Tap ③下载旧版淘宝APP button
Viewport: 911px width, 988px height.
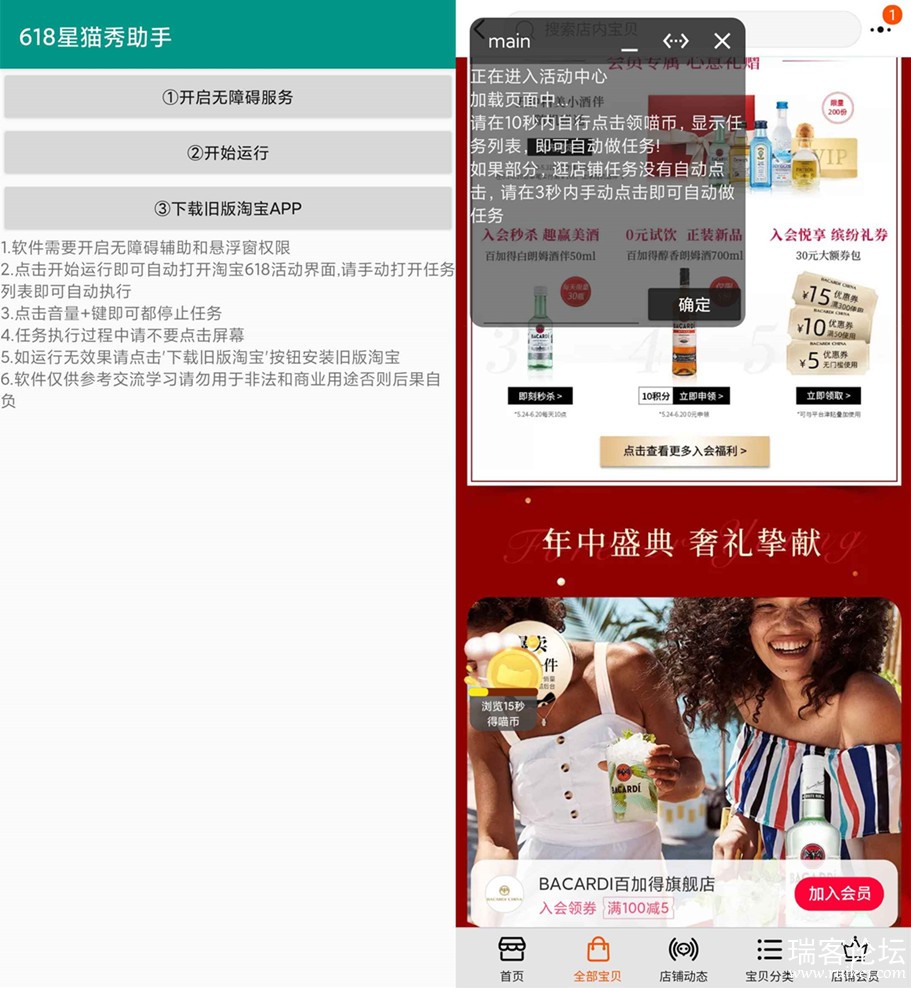pyautogui.click(x=228, y=209)
